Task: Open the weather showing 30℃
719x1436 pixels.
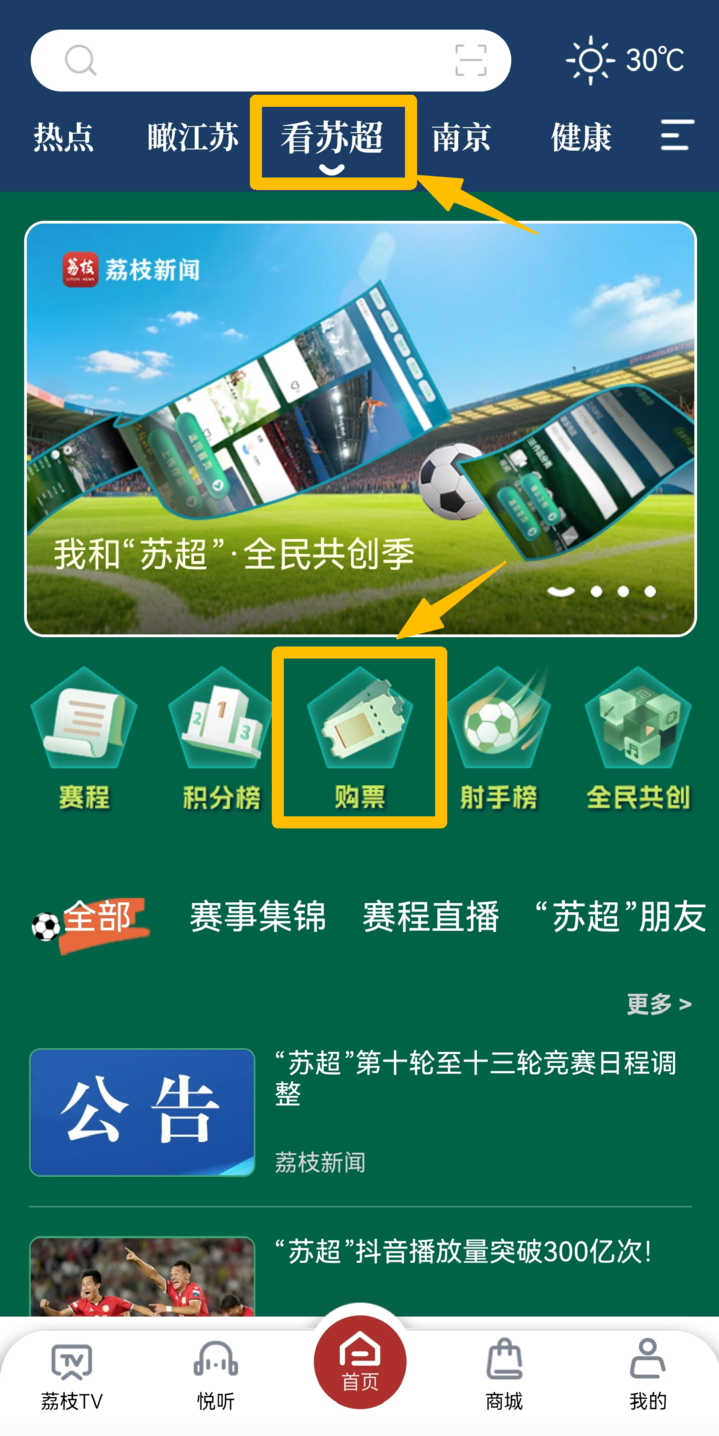Action: tap(627, 61)
